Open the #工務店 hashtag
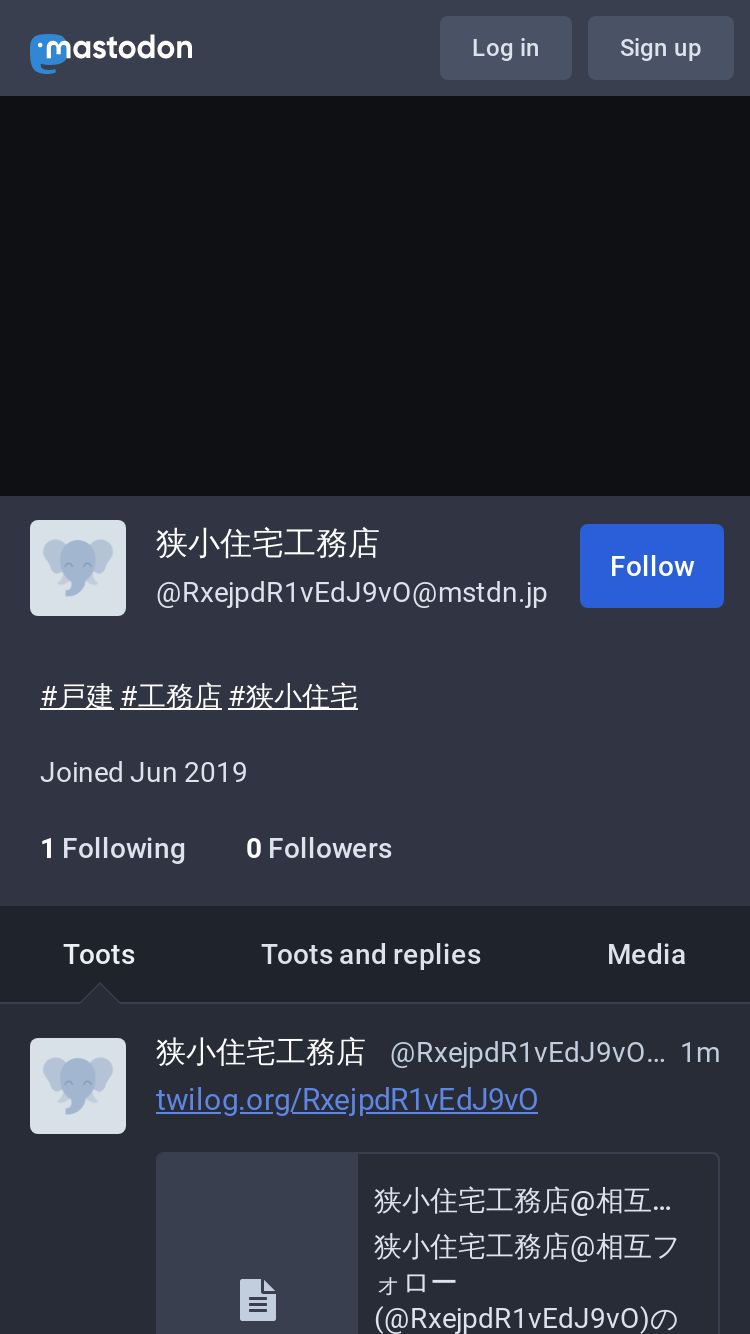 [171, 696]
